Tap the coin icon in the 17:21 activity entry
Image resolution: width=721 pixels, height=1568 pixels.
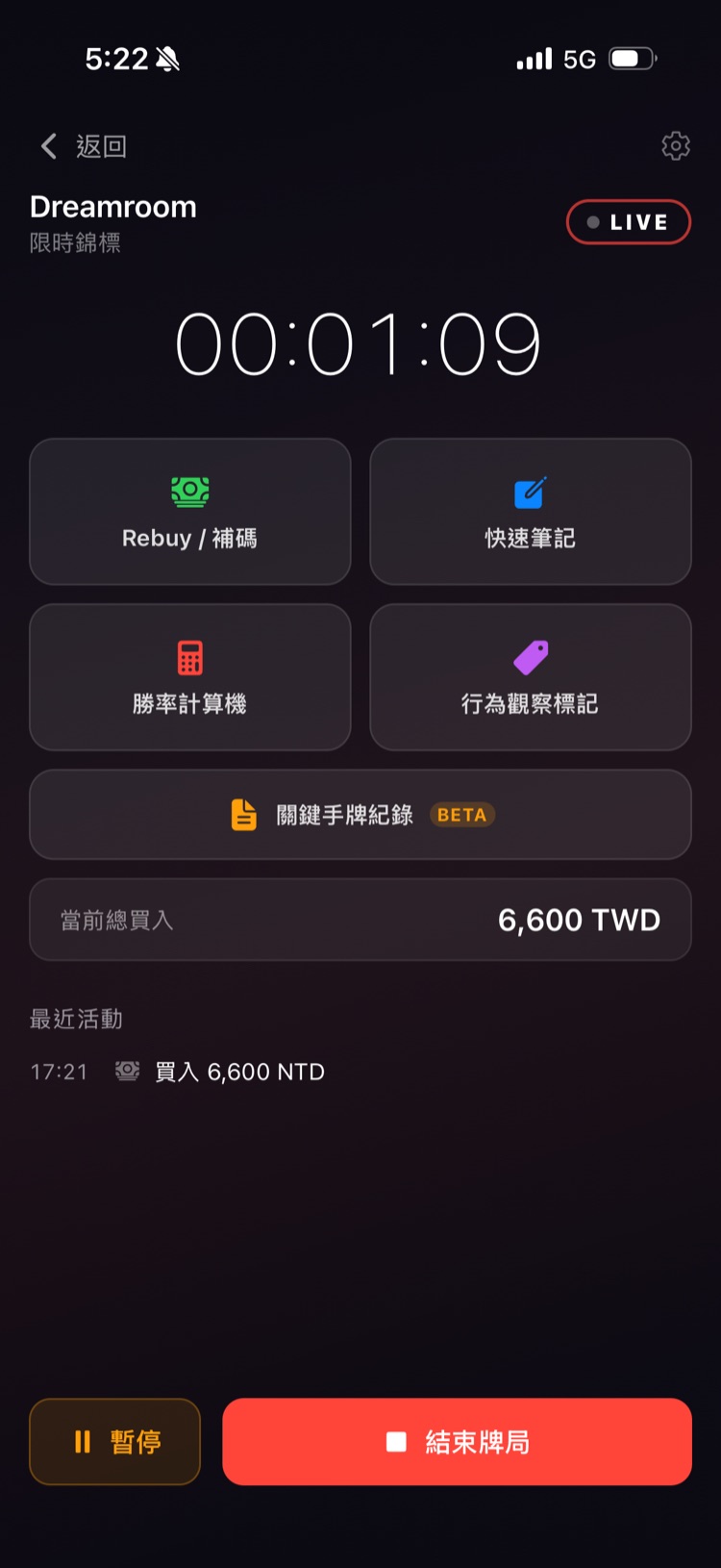coord(128,1071)
